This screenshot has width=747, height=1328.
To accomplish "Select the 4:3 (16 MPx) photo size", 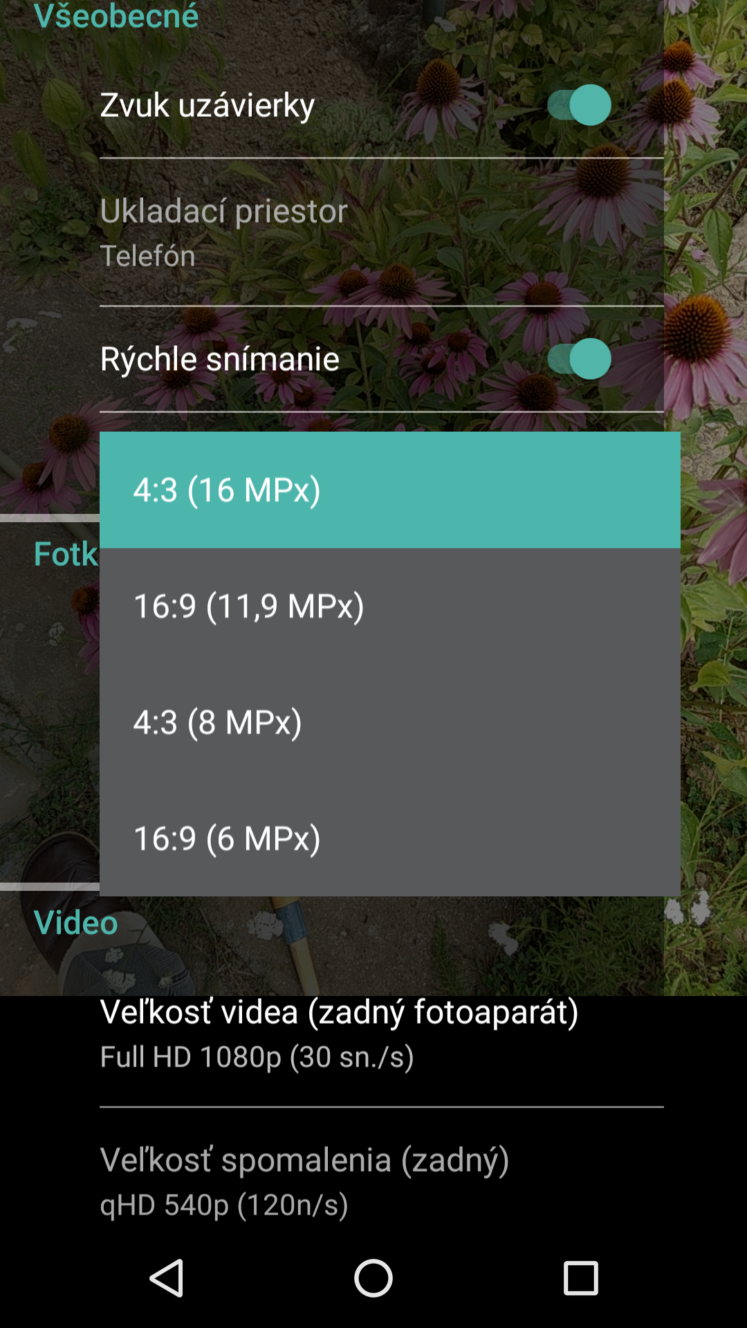I will pyautogui.click(x=390, y=490).
